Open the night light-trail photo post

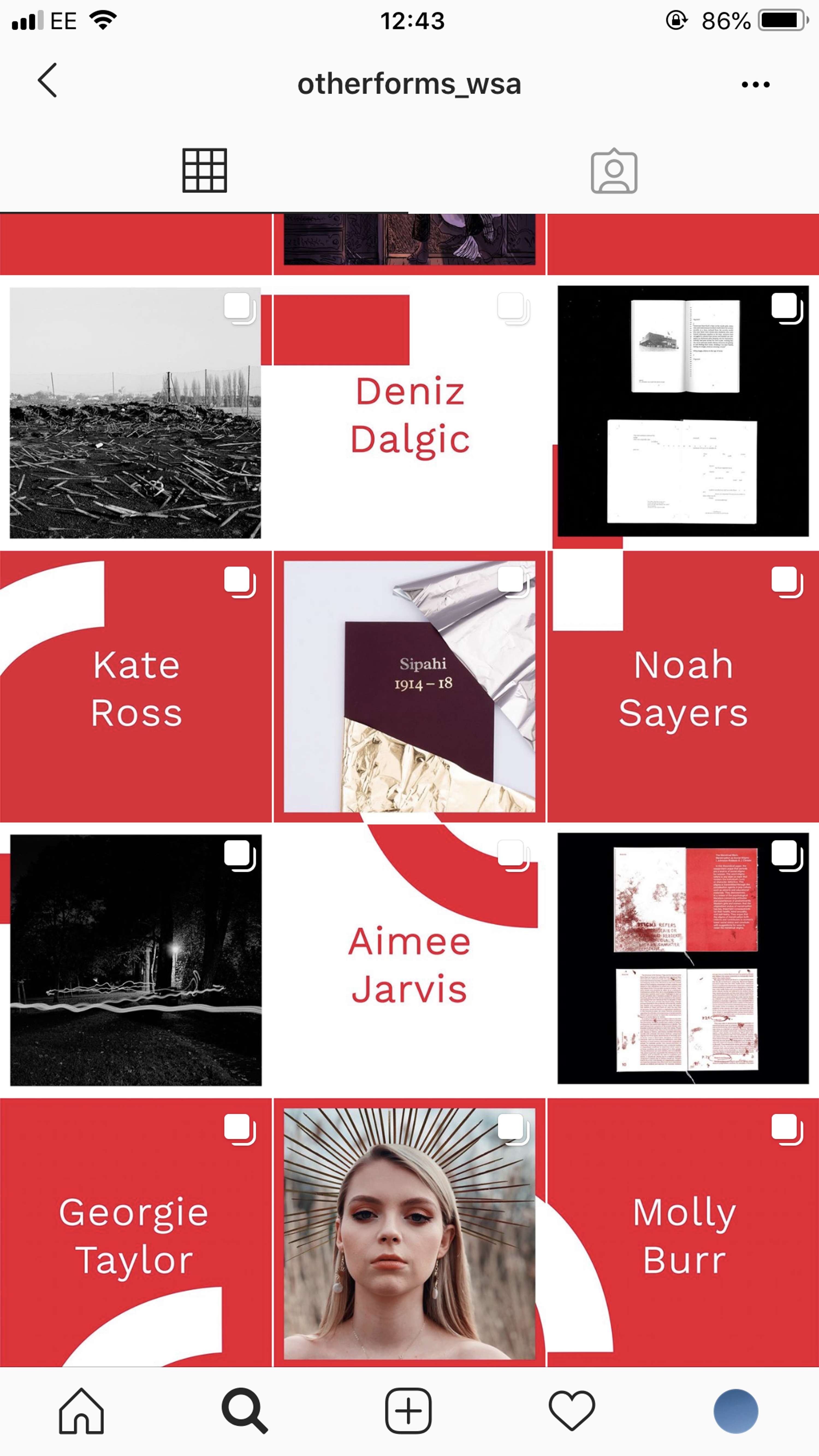(136, 961)
